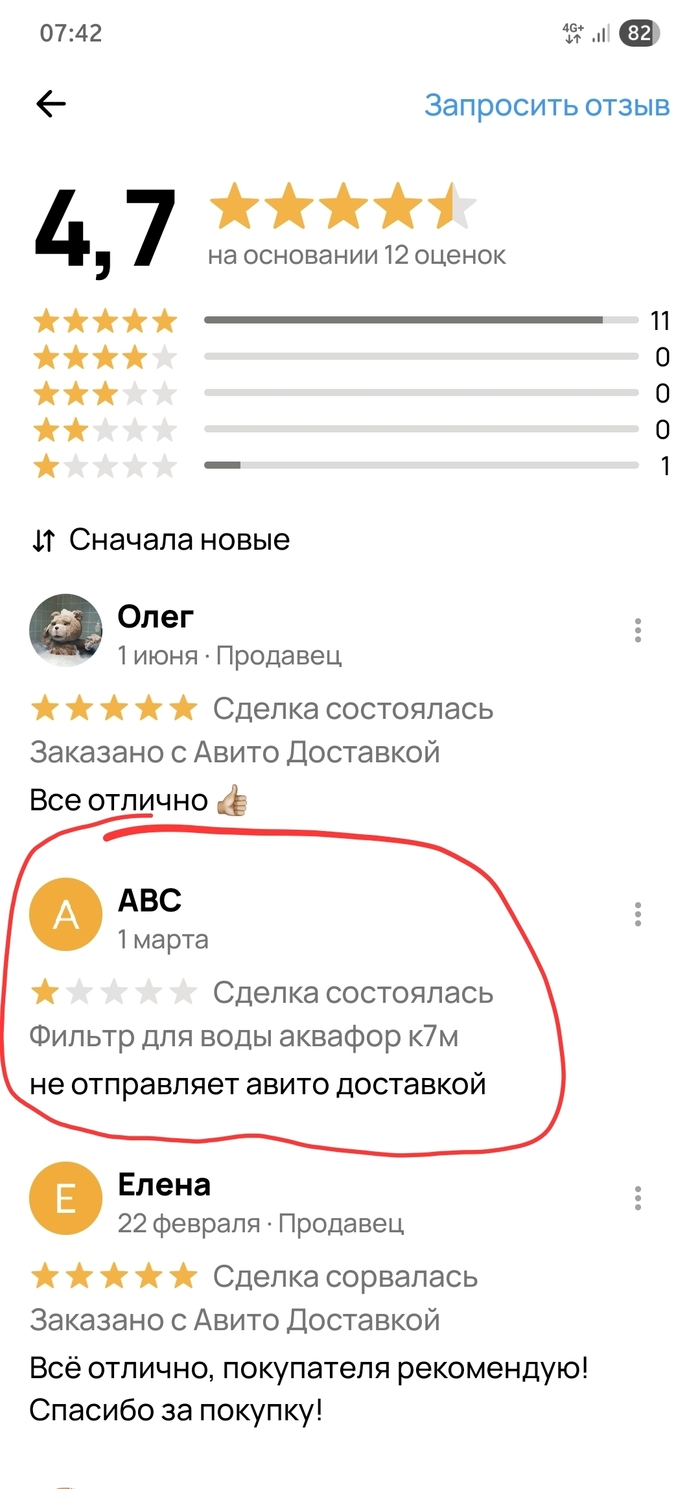Screen dimensions: 700x1489
Task: Filter reviews by five stars row
Action: [x=351, y=321]
